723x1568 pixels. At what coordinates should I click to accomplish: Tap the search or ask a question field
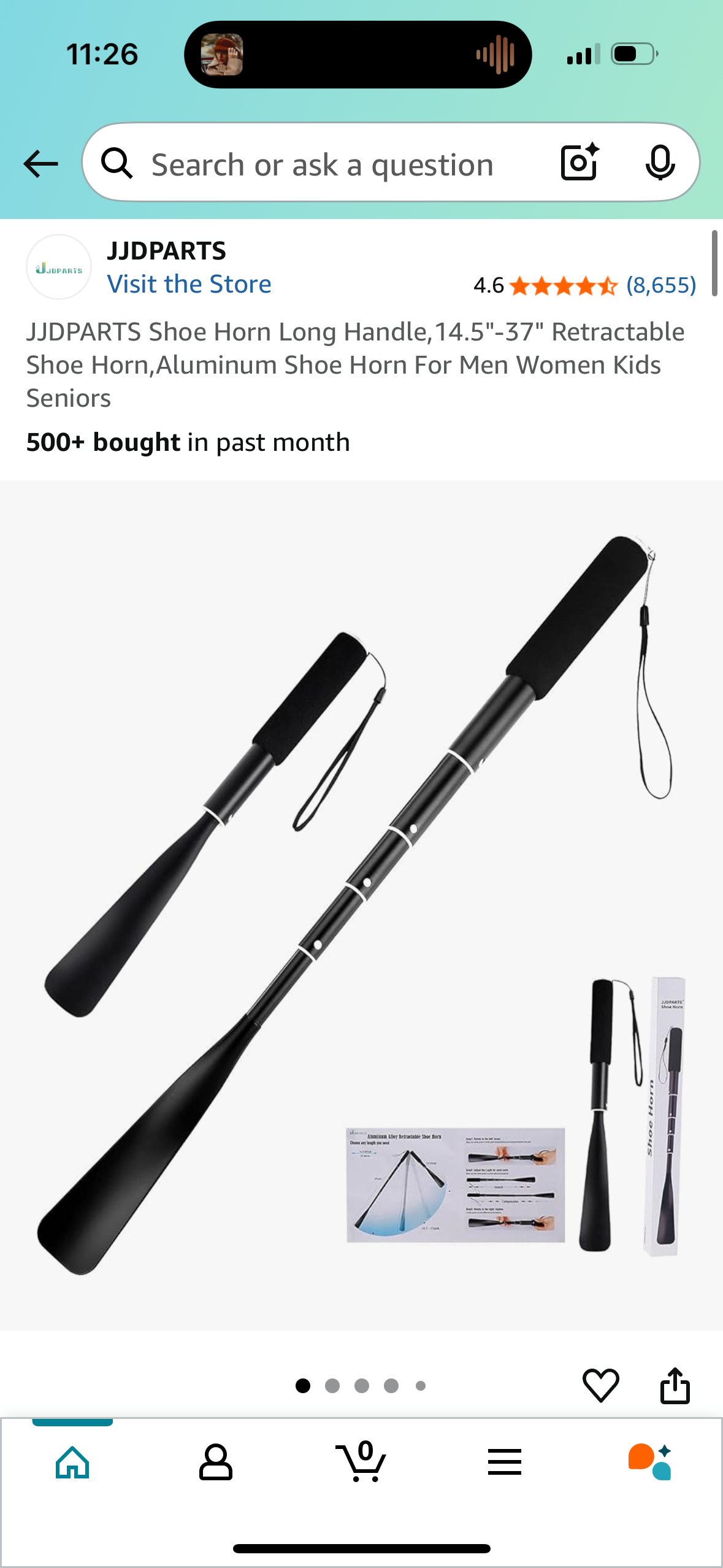coord(322,164)
